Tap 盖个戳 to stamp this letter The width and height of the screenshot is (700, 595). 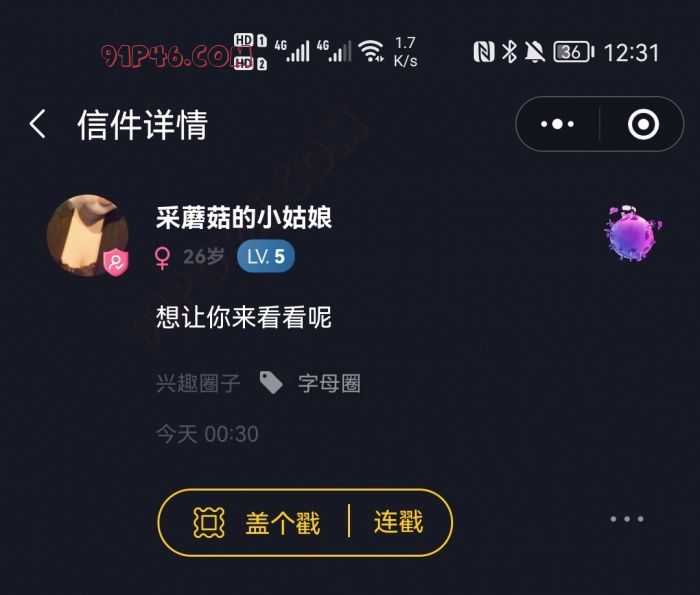[258, 522]
